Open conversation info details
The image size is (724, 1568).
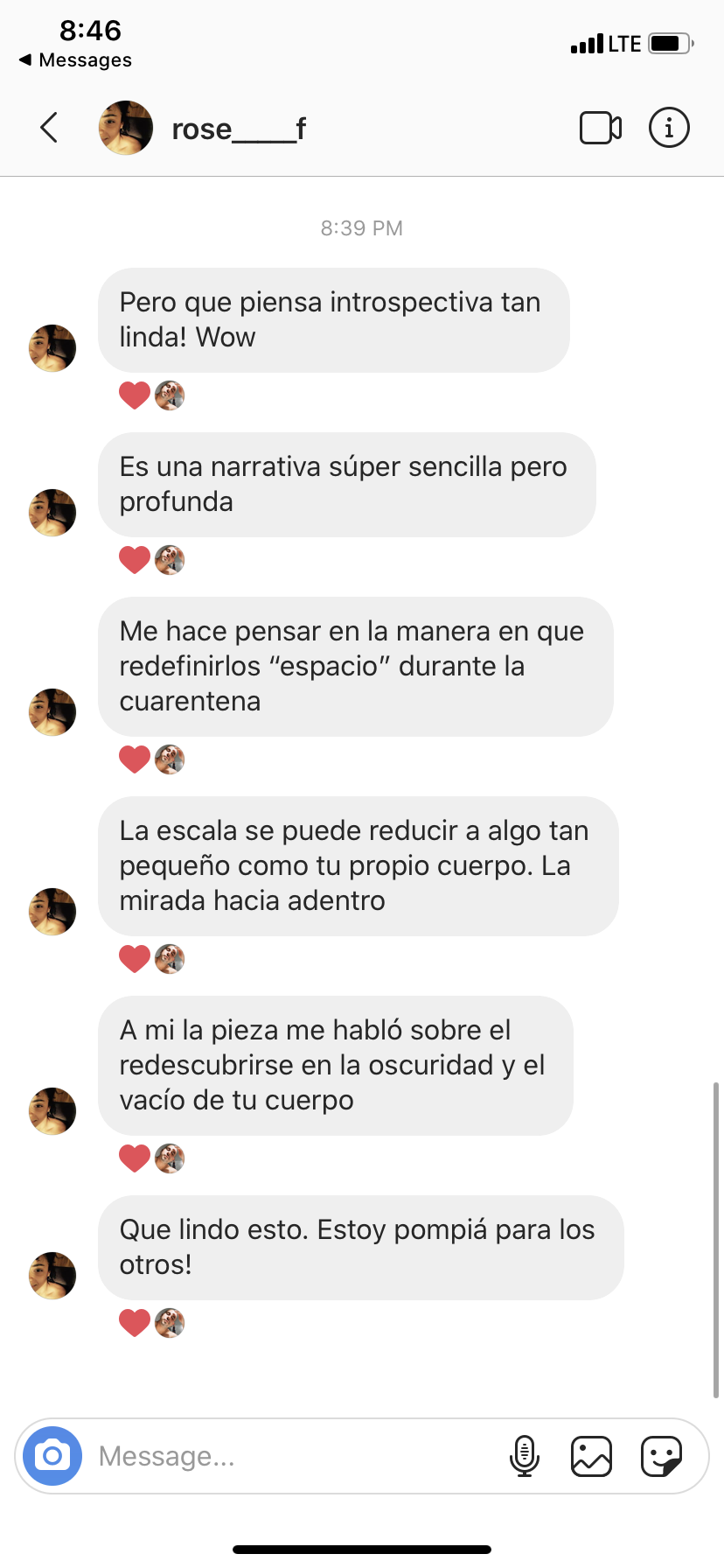coord(669,128)
